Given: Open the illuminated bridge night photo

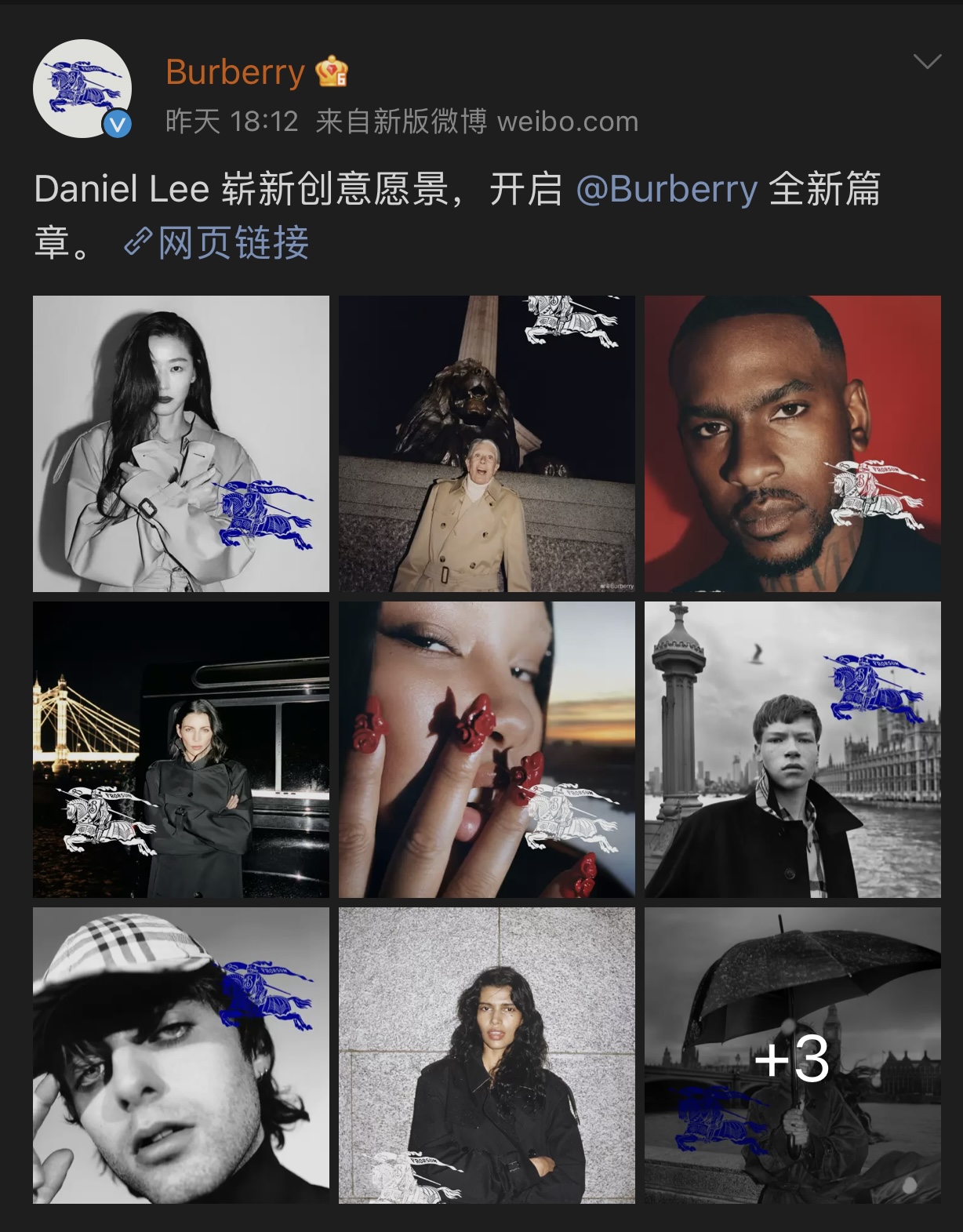Looking at the screenshot, I should tap(181, 749).
